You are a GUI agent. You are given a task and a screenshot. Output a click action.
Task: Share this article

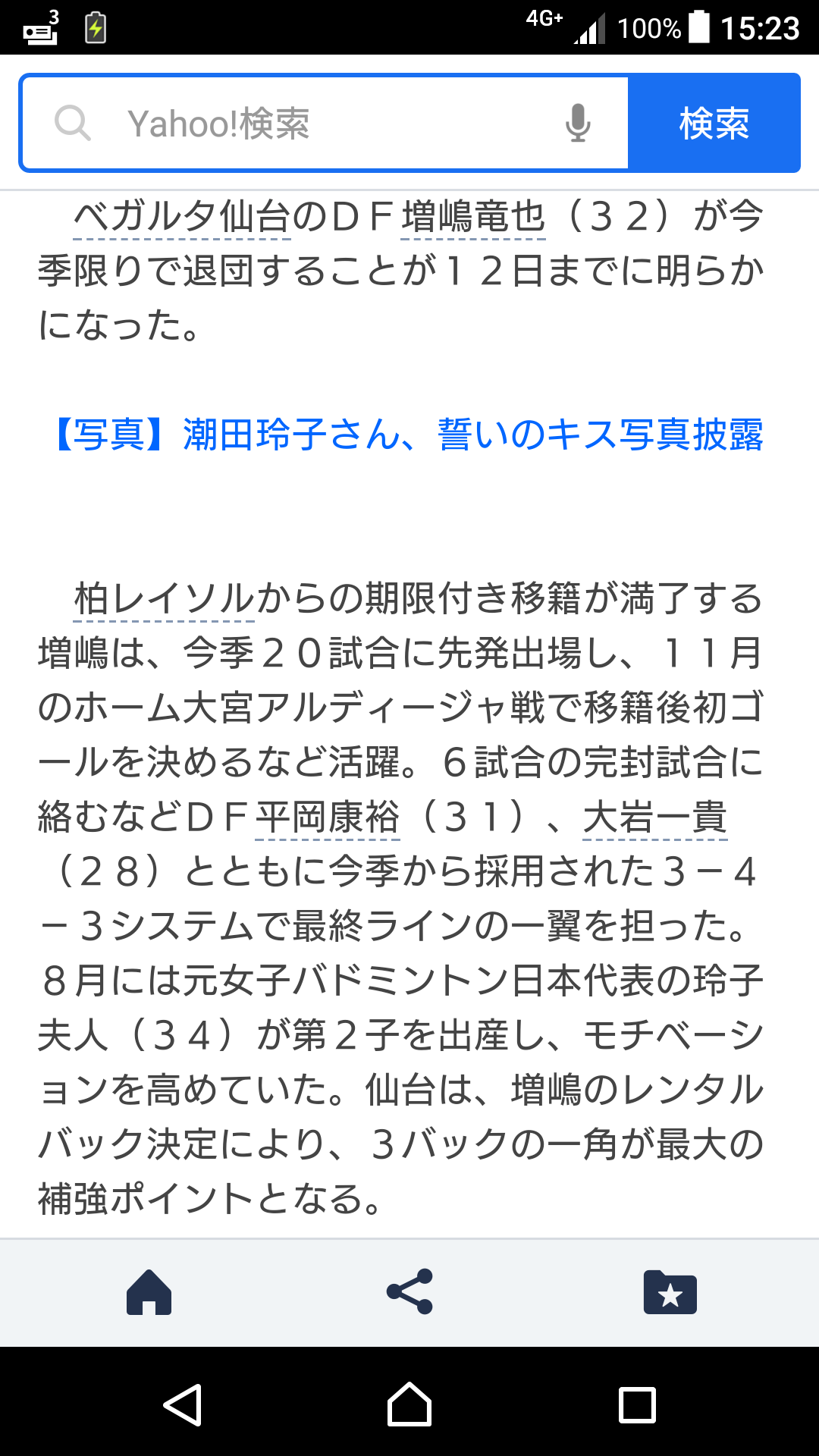(x=409, y=1292)
